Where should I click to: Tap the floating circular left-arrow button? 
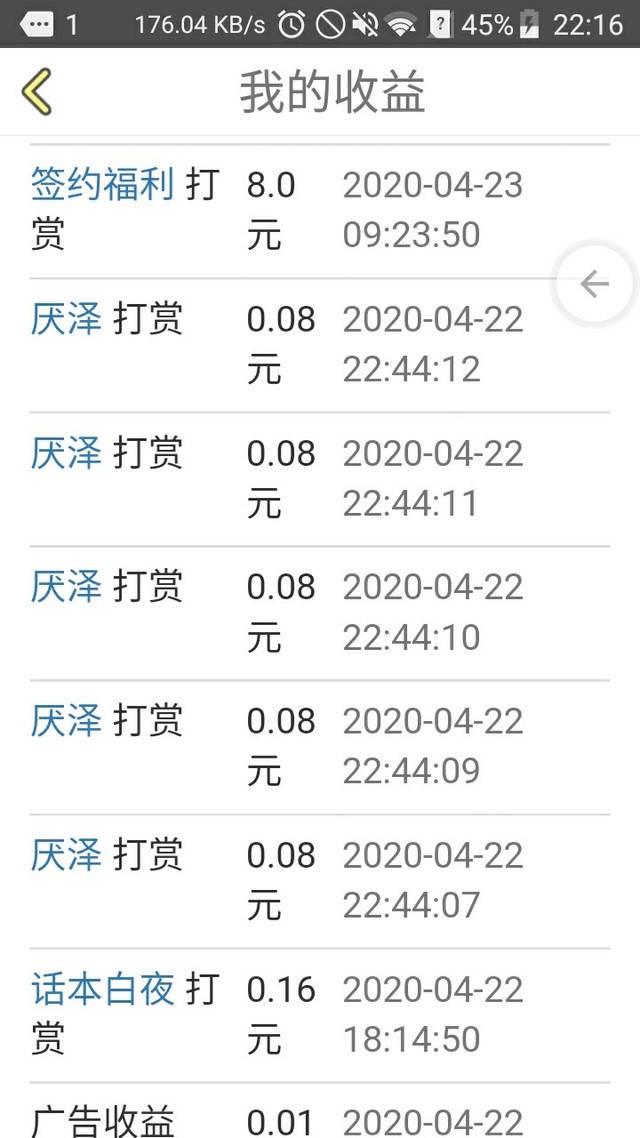tap(594, 284)
